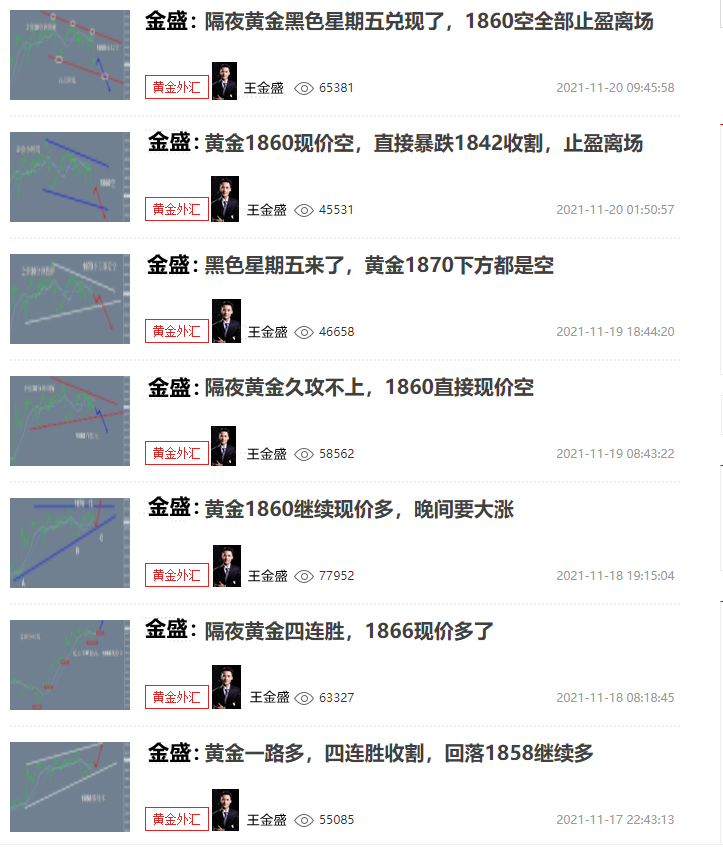Image resolution: width=723 pixels, height=852 pixels.
Task: Open the chart thumbnail of 1866现价多了 article
Action: 70,665
